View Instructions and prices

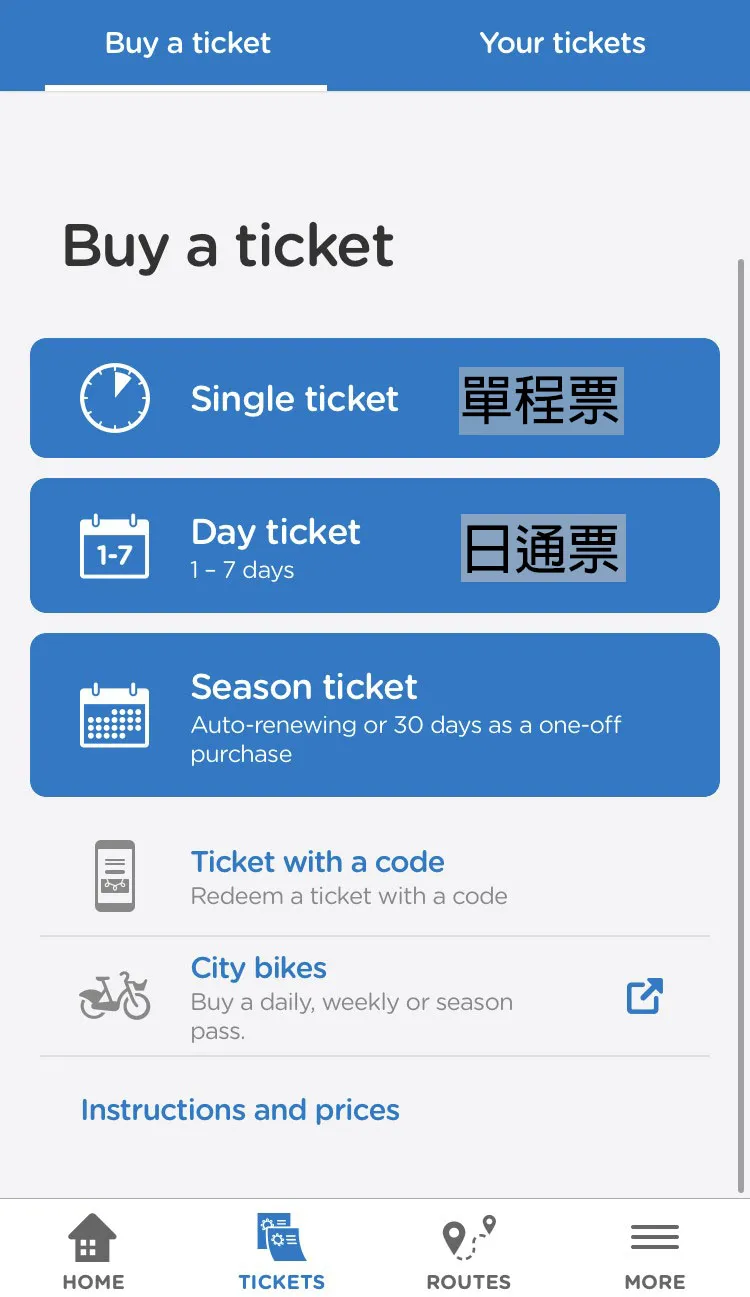coord(240,1110)
